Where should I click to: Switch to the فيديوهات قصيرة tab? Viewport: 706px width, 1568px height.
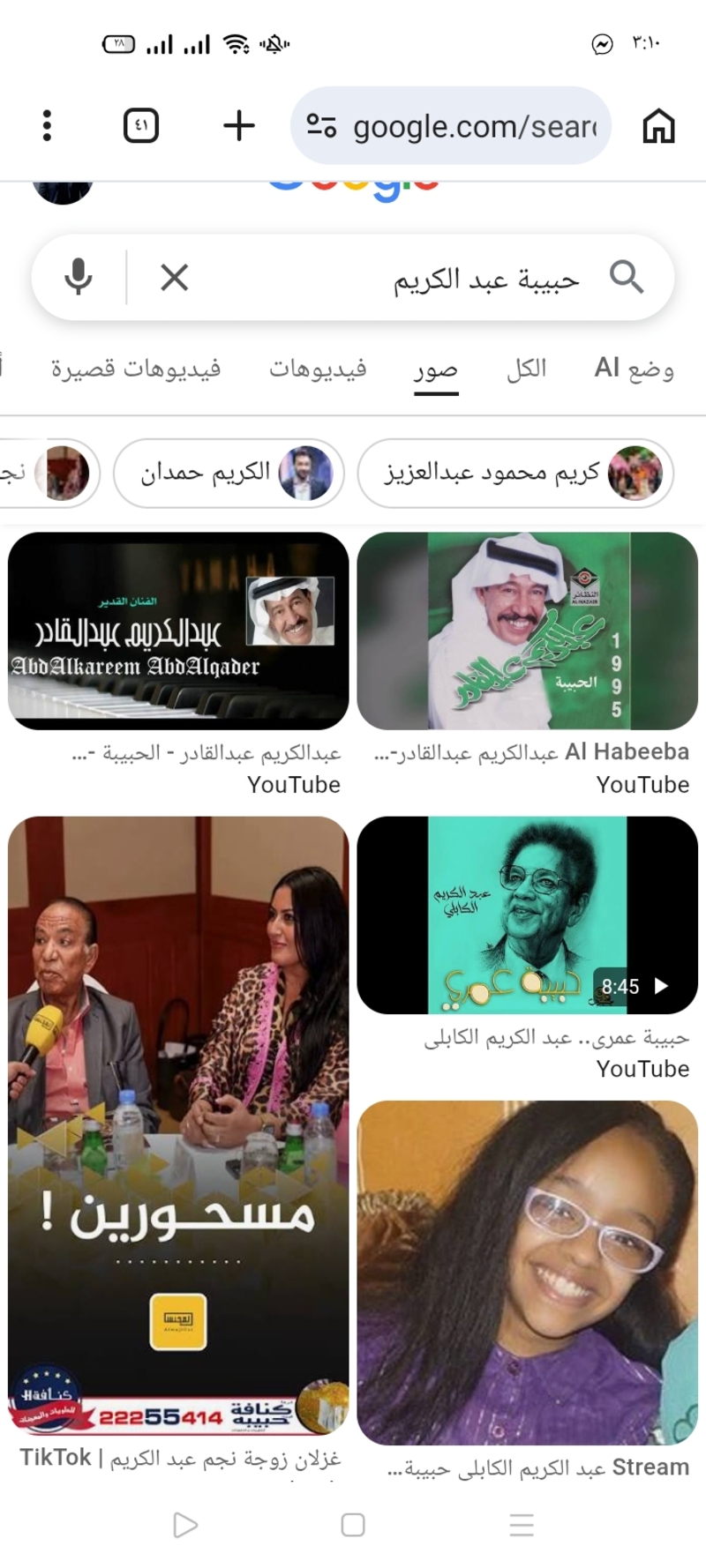[136, 369]
